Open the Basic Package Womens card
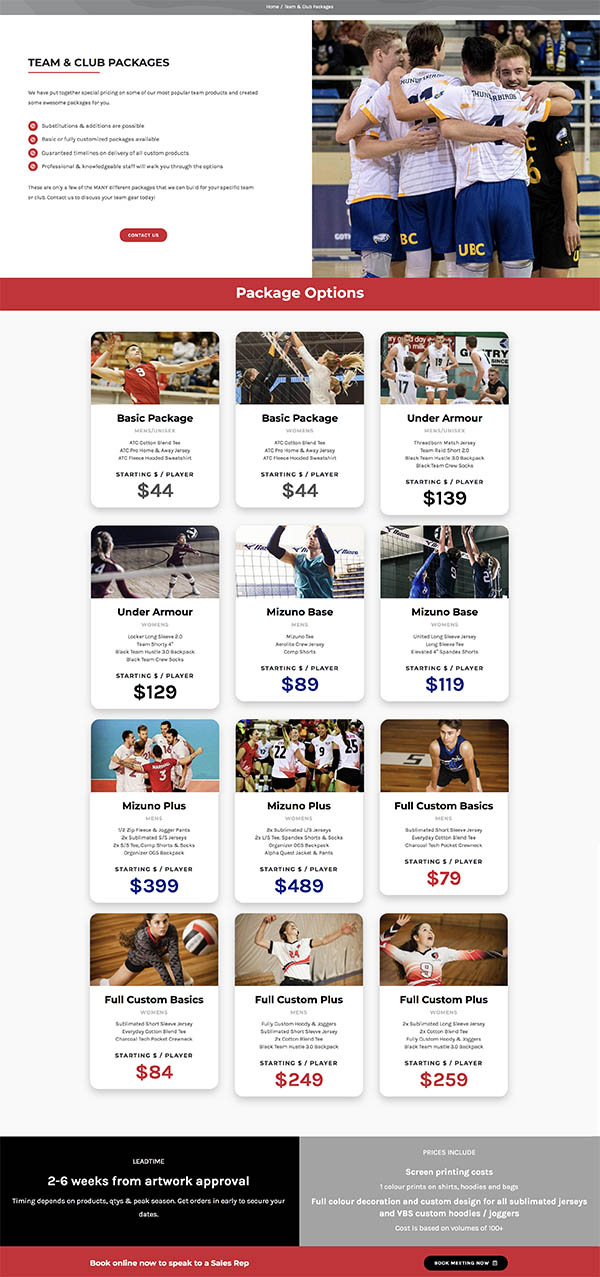The image size is (600, 1277). tap(300, 418)
